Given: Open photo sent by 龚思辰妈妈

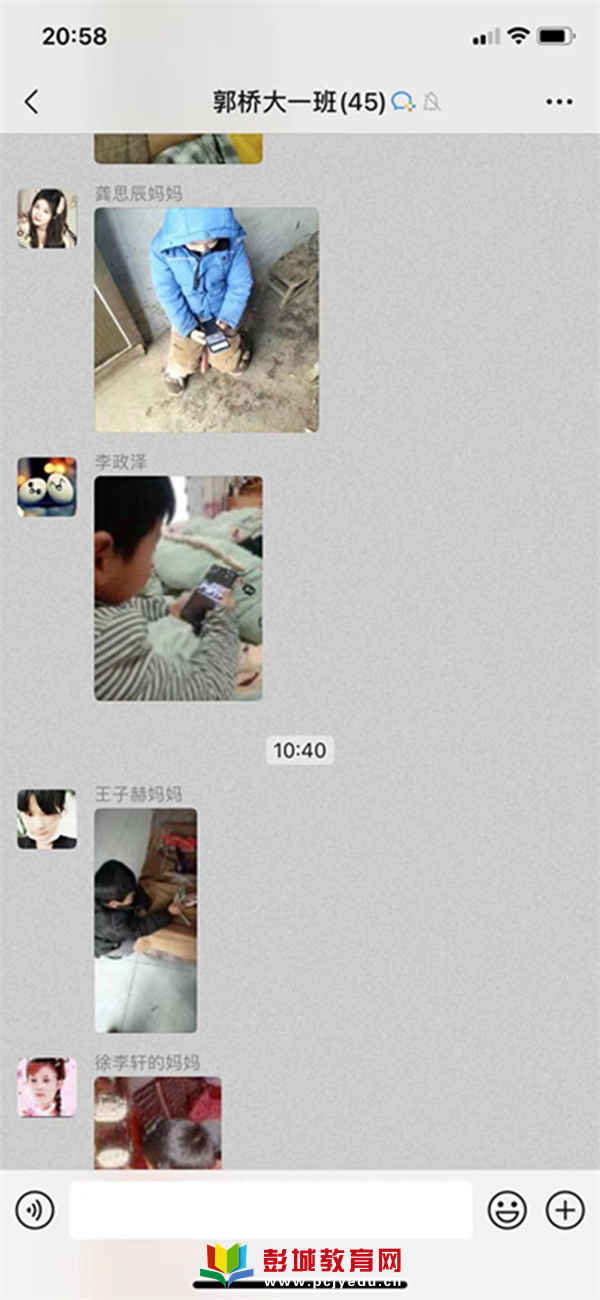Looking at the screenshot, I should tap(206, 320).
